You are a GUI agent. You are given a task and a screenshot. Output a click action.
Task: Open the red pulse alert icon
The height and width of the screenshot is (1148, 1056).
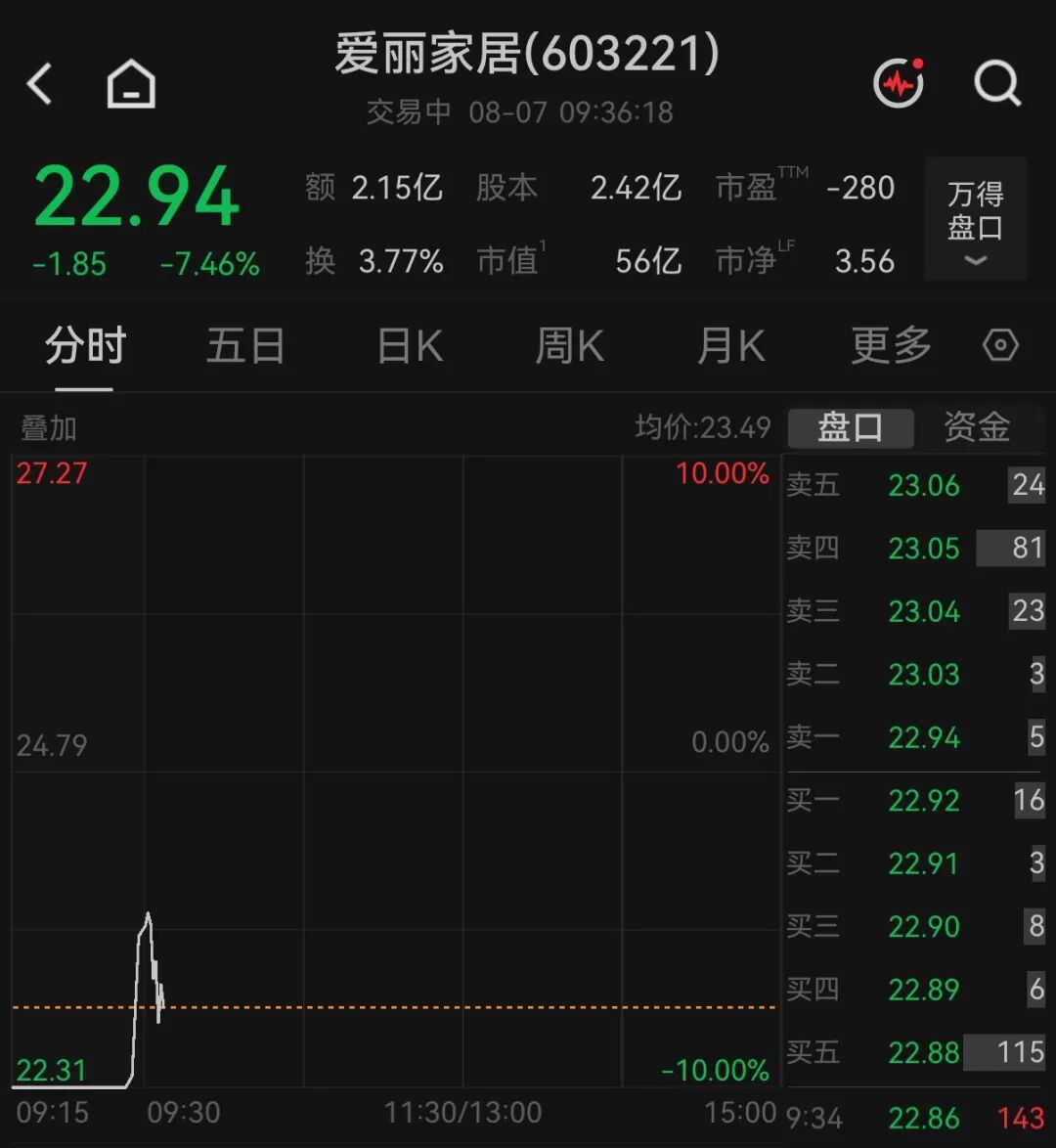[899, 83]
